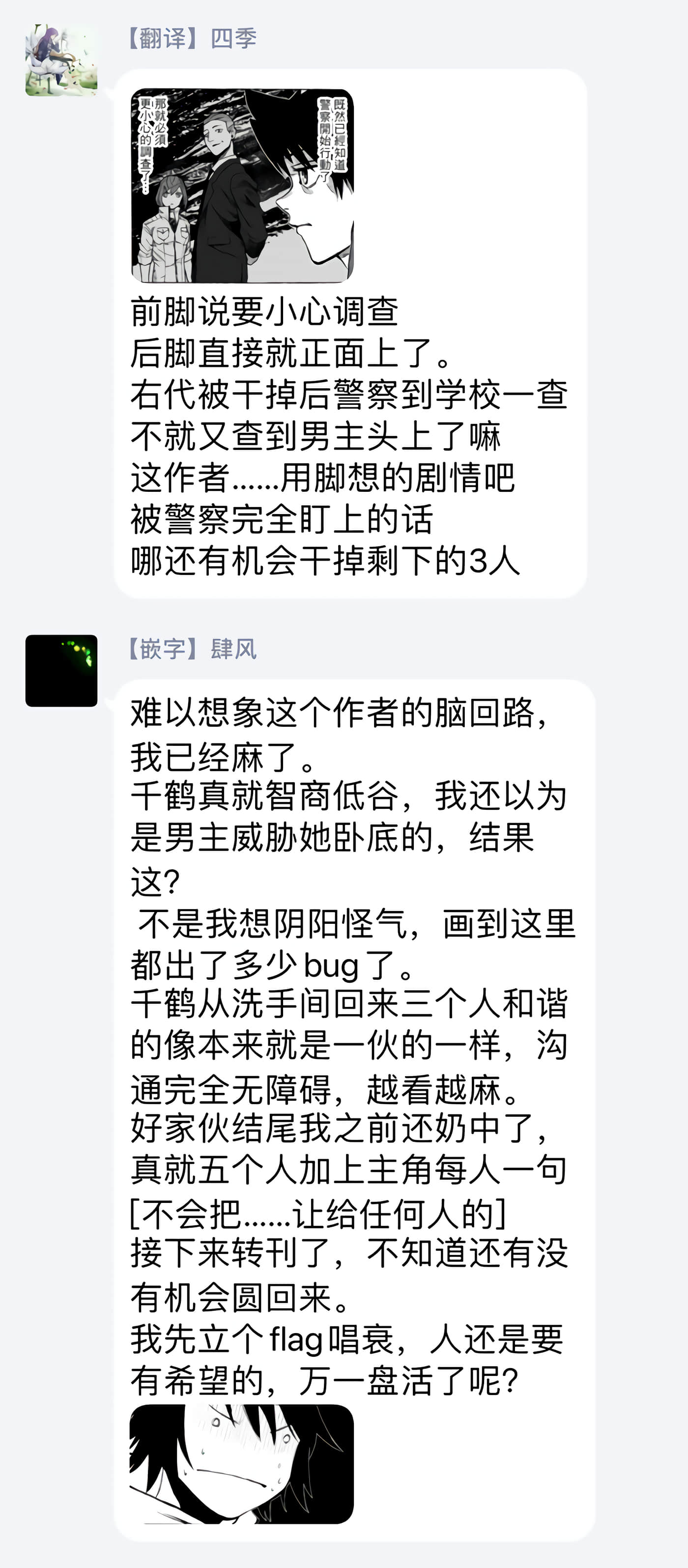Open 肆风's profile avatar
The height and width of the screenshot is (1568, 688).
point(61,670)
